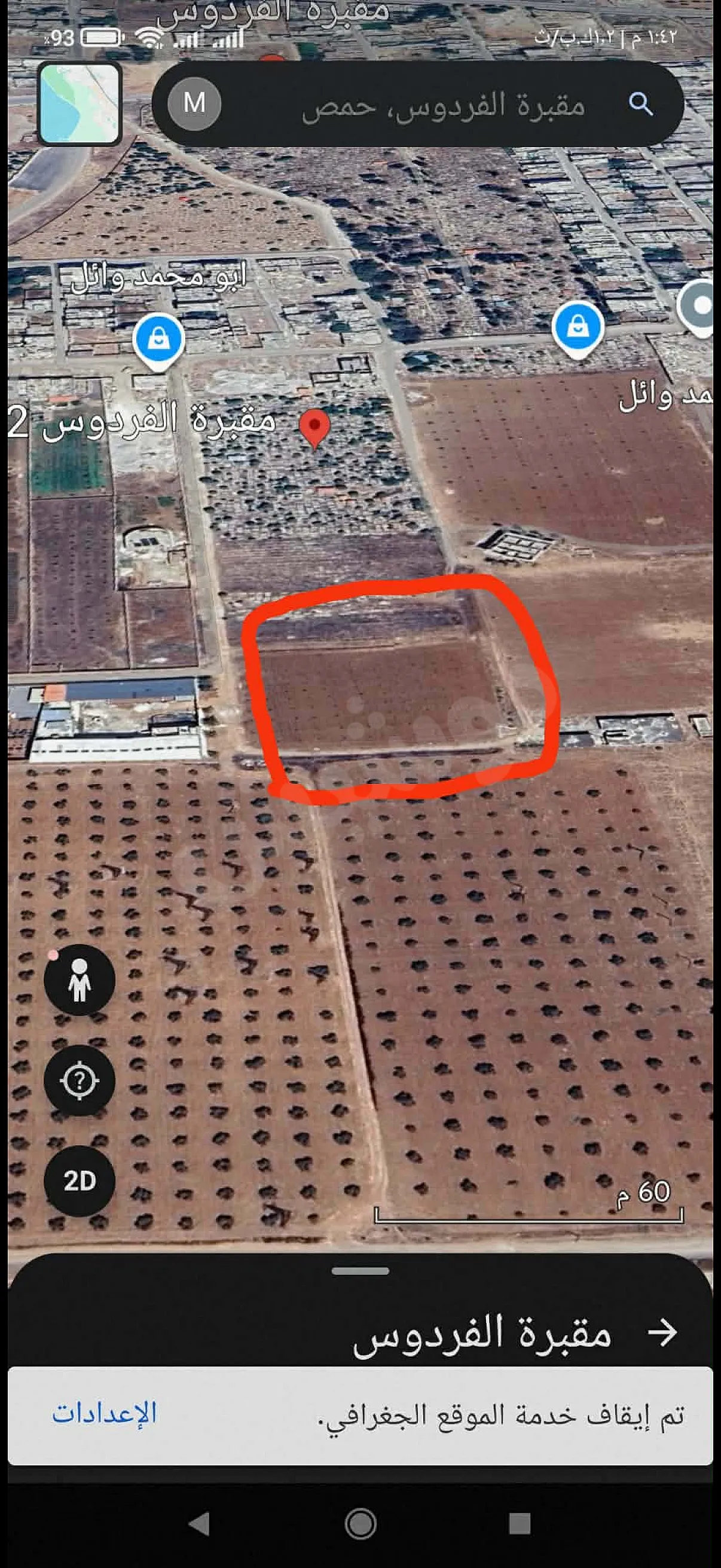
Task: Tap the my-location target button
Action: (x=79, y=1081)
